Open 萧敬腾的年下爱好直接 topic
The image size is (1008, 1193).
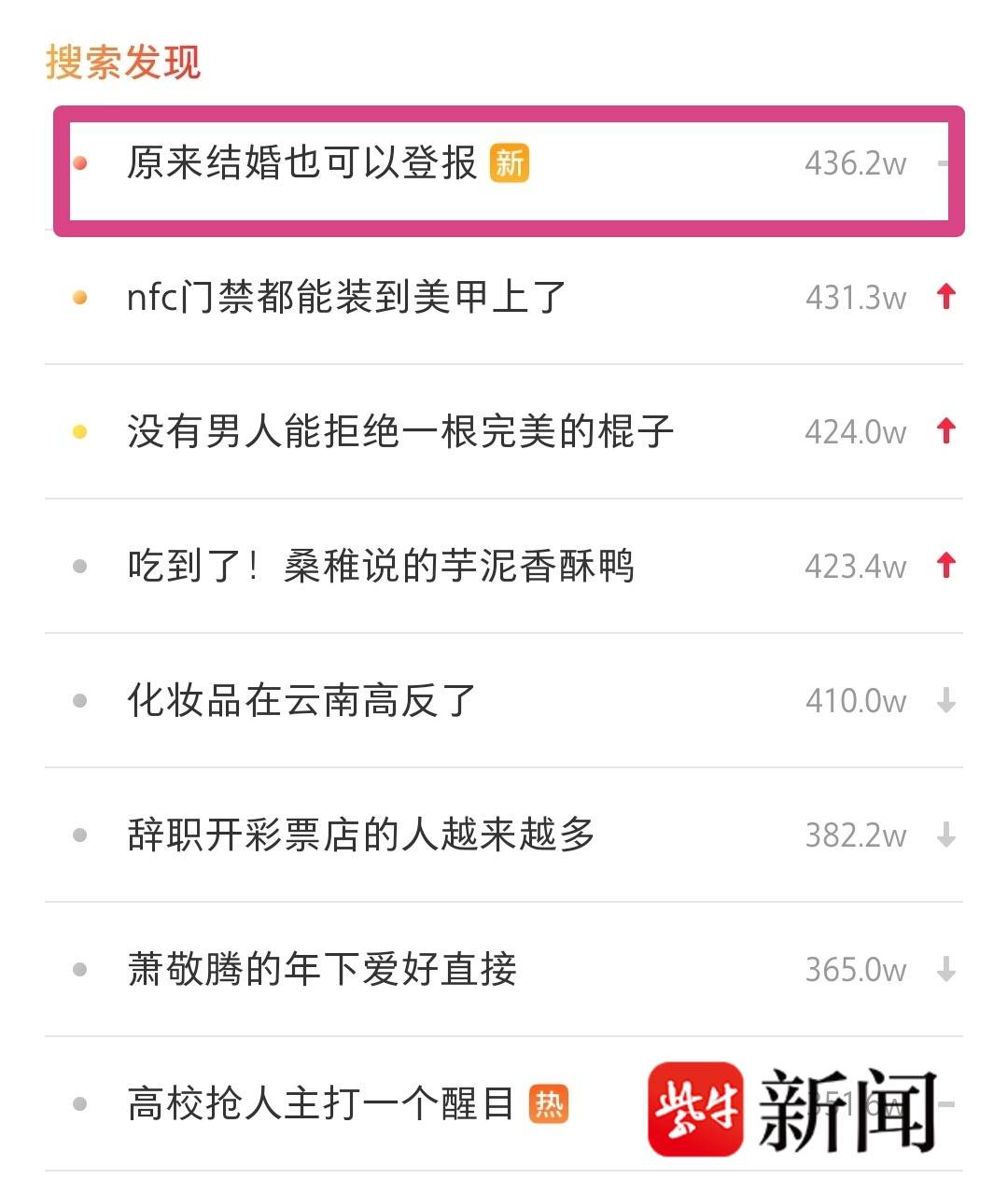[322, 970]
